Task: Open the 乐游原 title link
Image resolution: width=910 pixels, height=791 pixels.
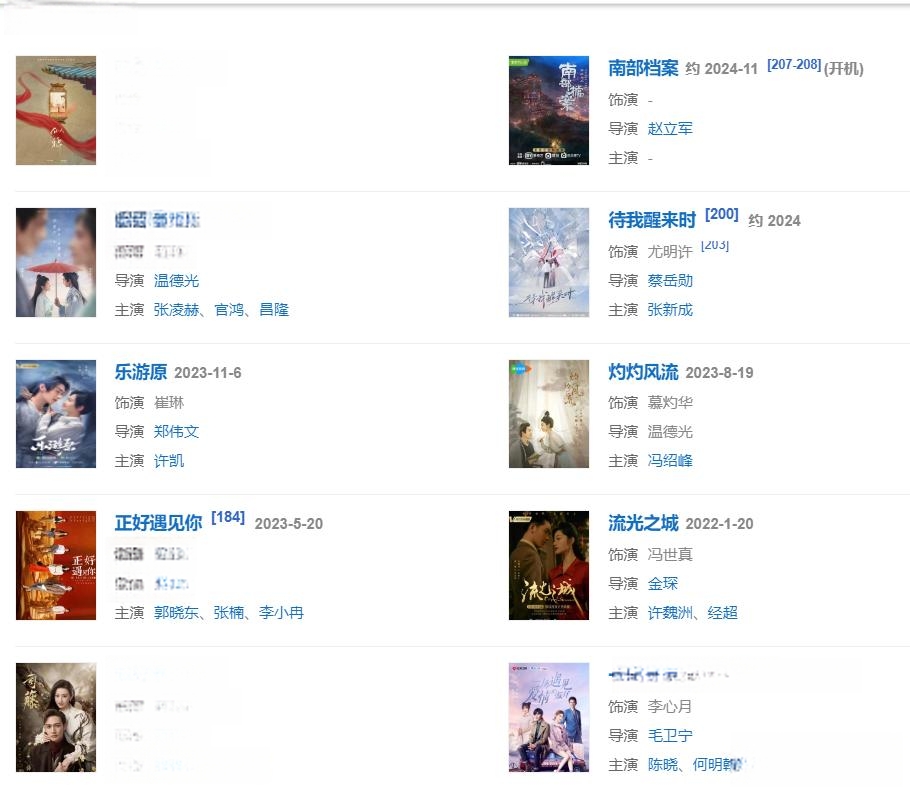Action: coord(141,372)
